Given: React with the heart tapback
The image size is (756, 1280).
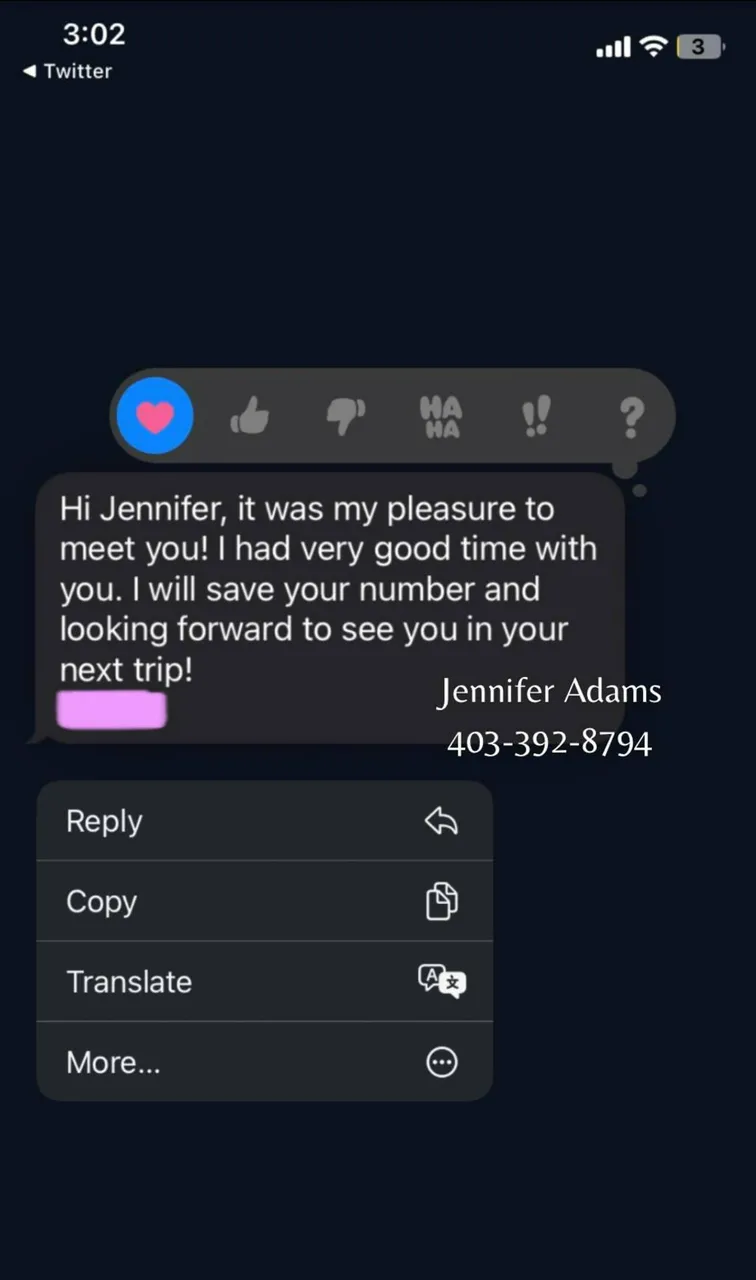Looking at the screenshot, I should (154, 415).
